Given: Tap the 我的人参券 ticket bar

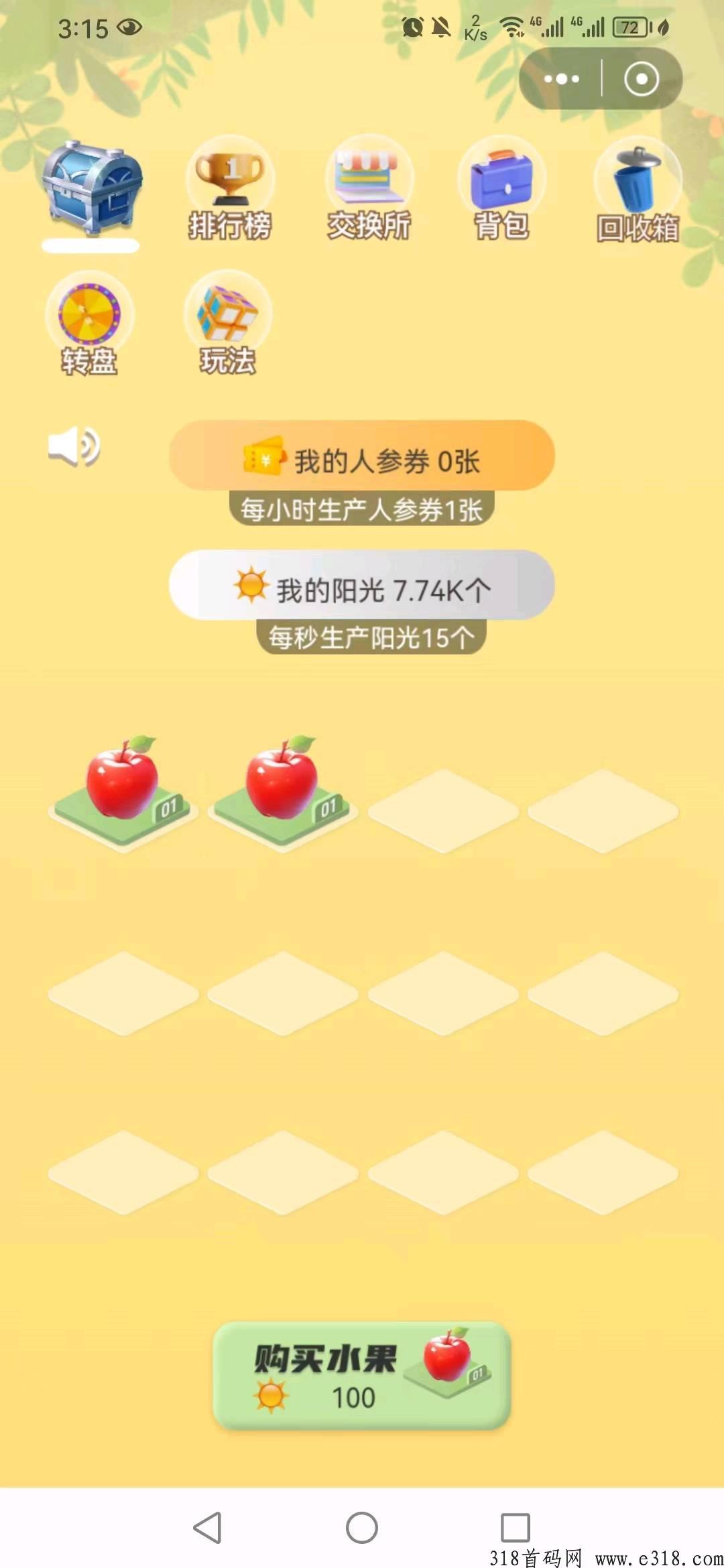Looking at the screenshot, I should 362,456.
